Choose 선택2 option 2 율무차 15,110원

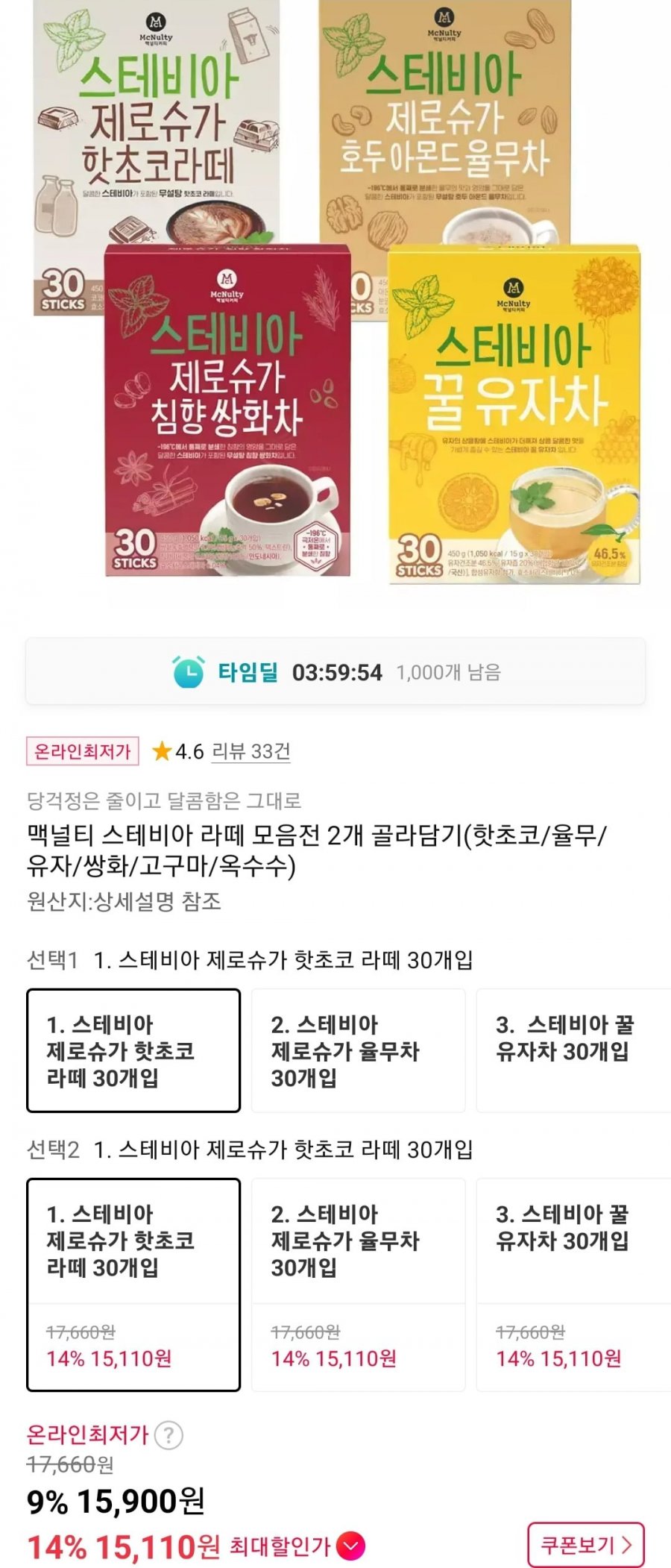358,1284
